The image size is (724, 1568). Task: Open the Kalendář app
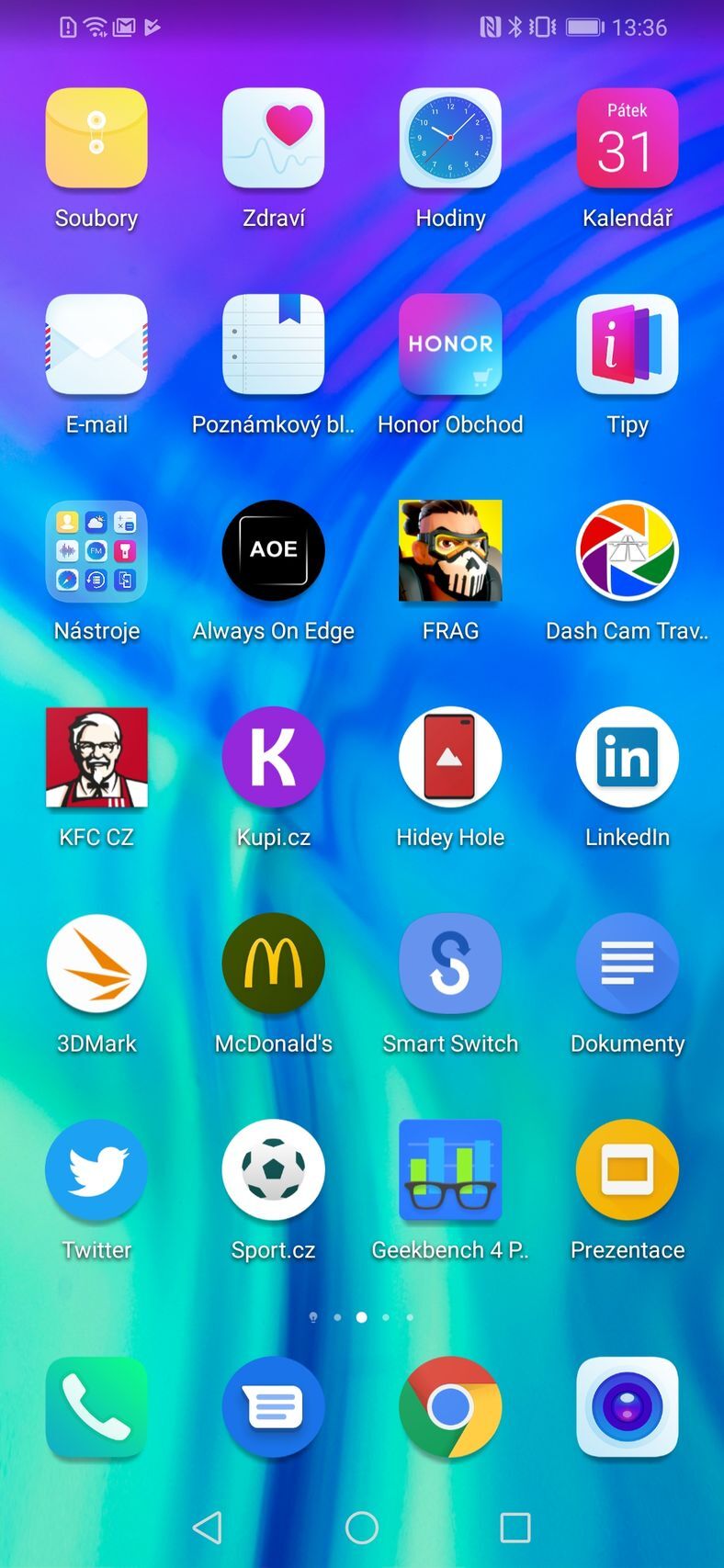coord(627,139)
